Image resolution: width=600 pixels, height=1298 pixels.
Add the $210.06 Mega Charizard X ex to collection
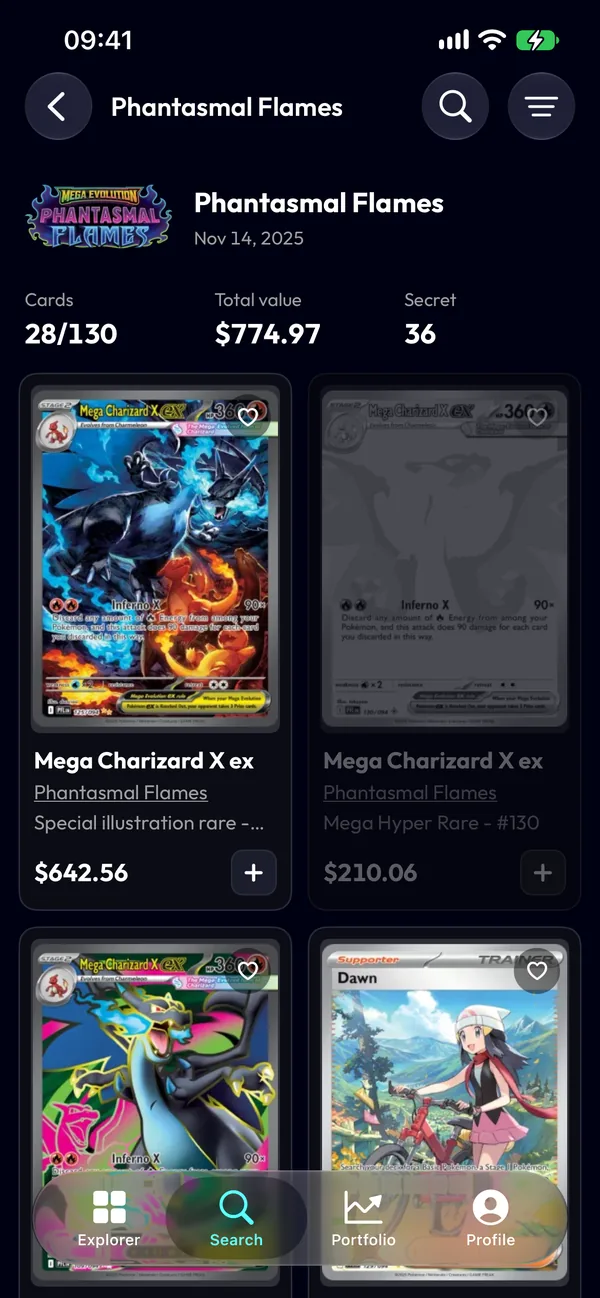click(x=543, y=873)
